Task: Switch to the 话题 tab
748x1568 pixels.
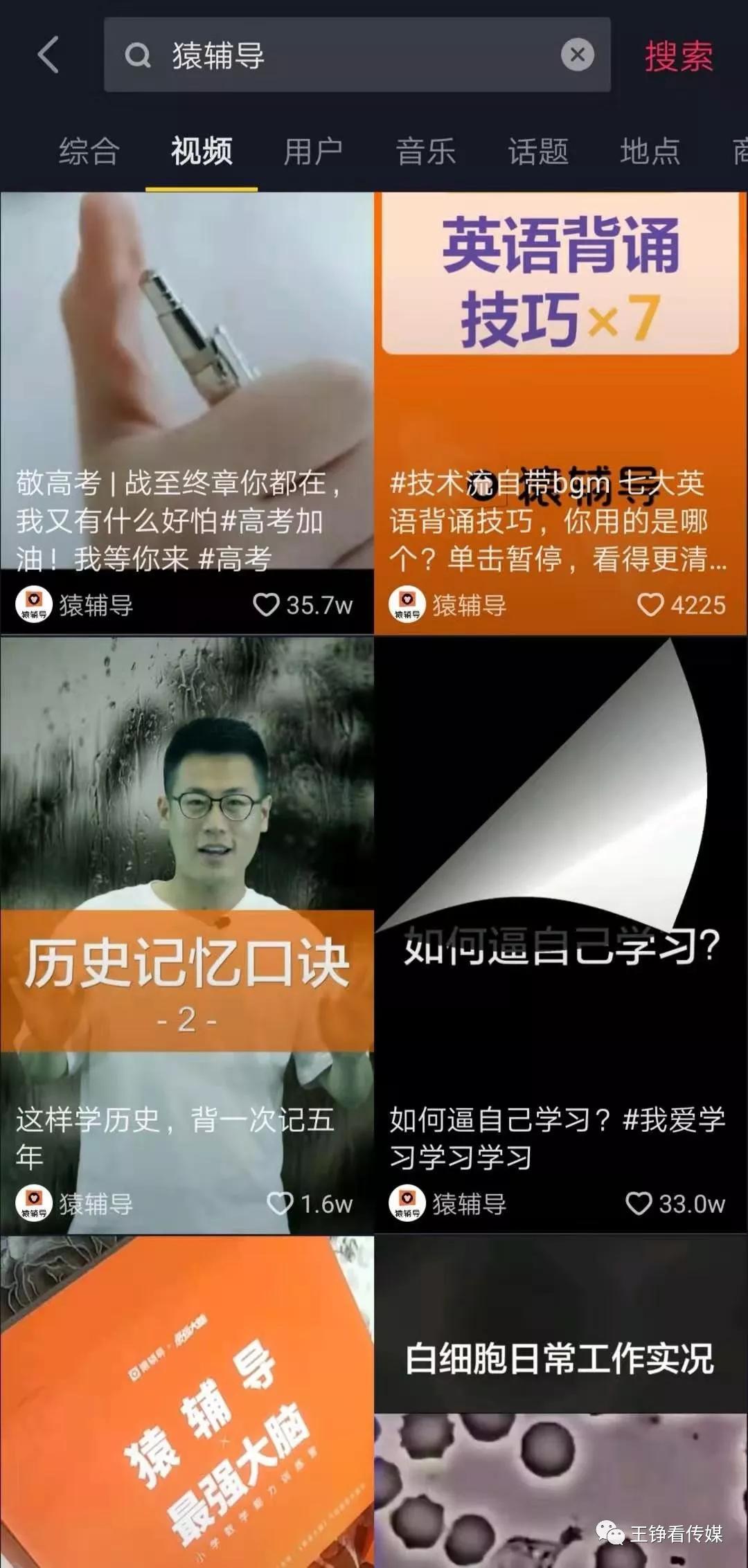Action: pos(538,151)
